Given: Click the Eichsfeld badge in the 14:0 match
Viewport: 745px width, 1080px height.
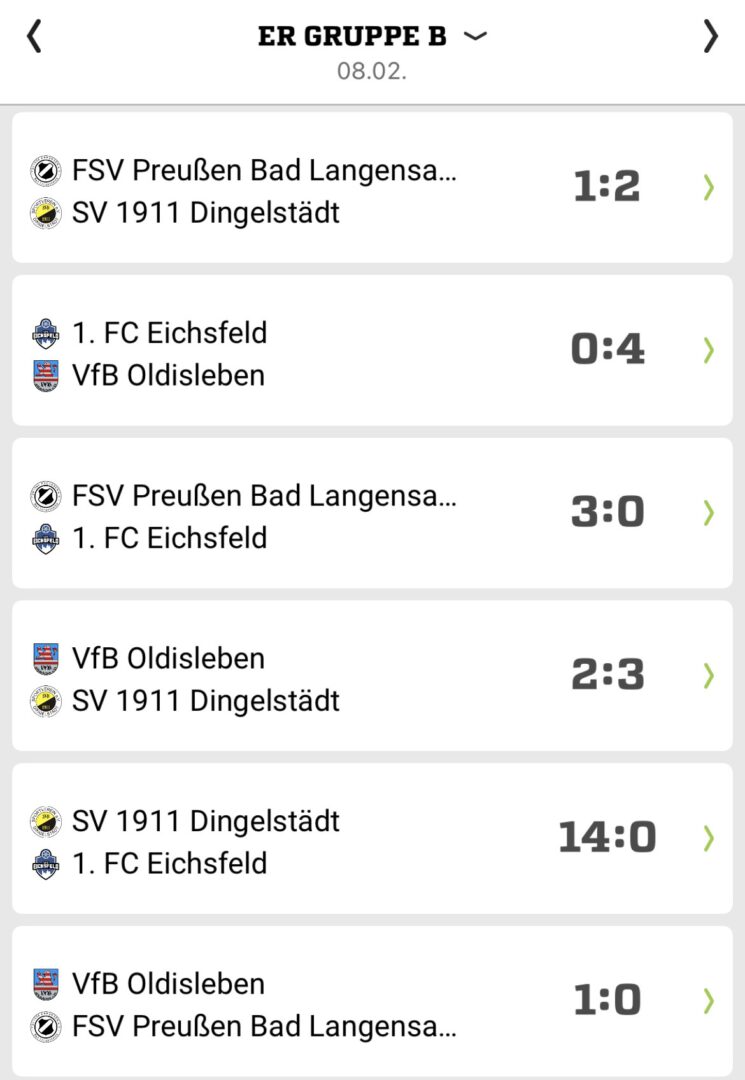Looking at the screenshot, I should 44,863.
